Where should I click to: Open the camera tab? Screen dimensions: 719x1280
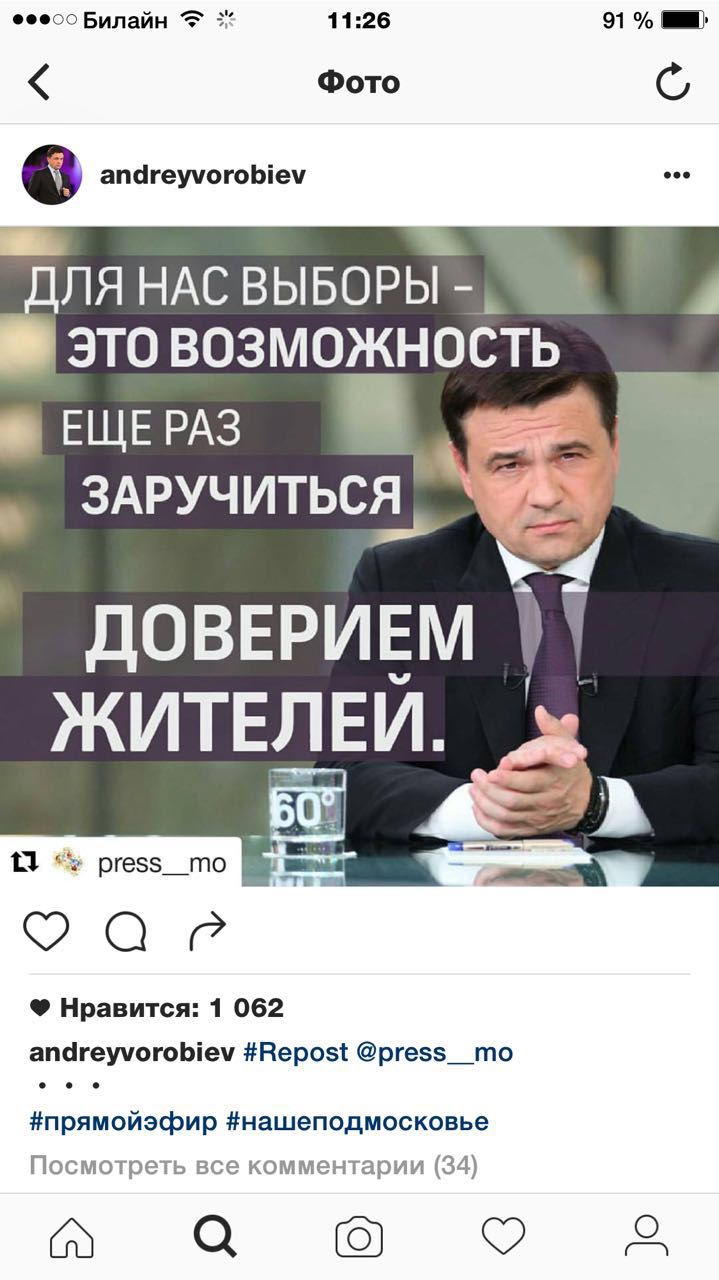pyautogui.click(x=359, y=1237)
